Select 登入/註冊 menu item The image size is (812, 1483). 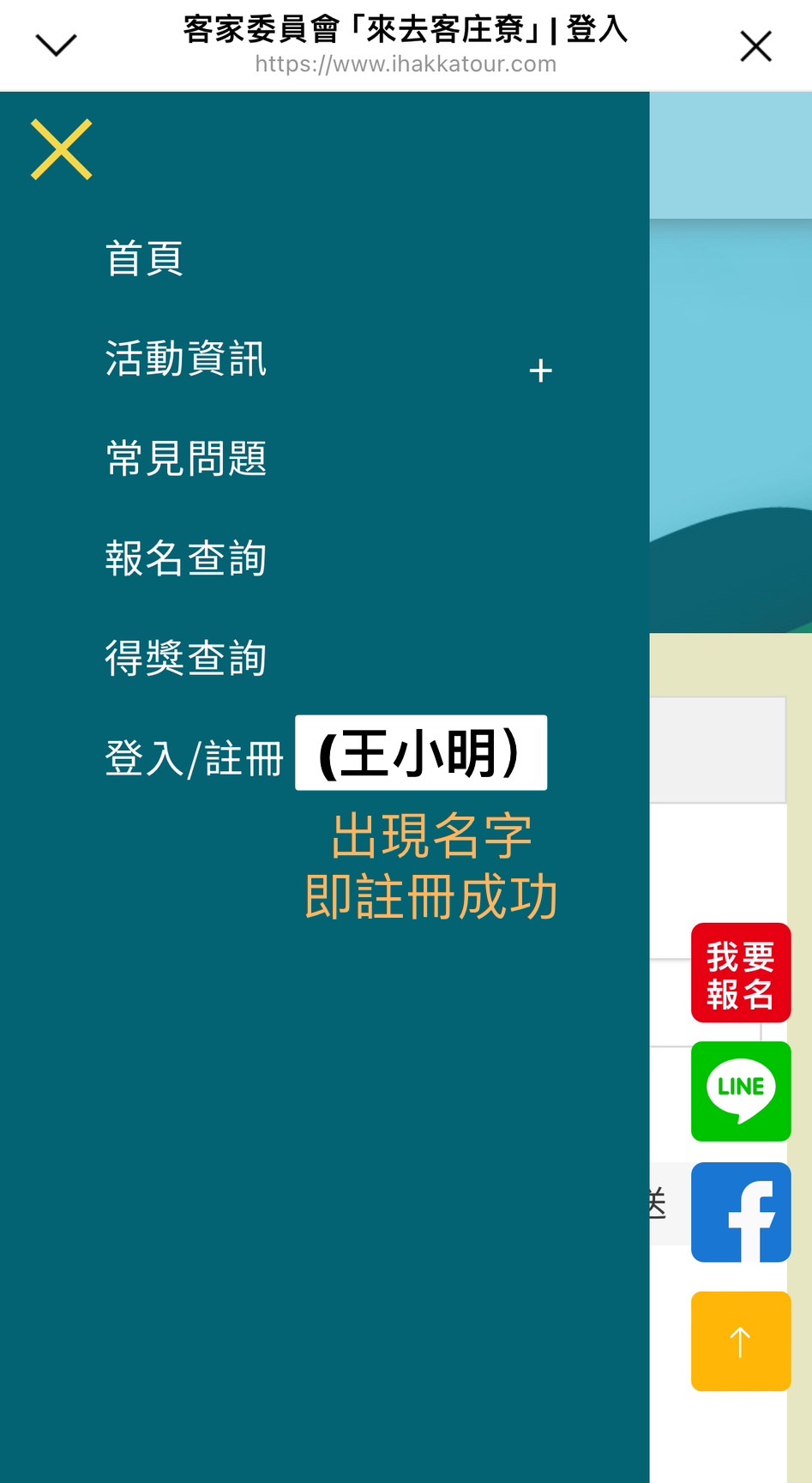(x=194, y=759)
